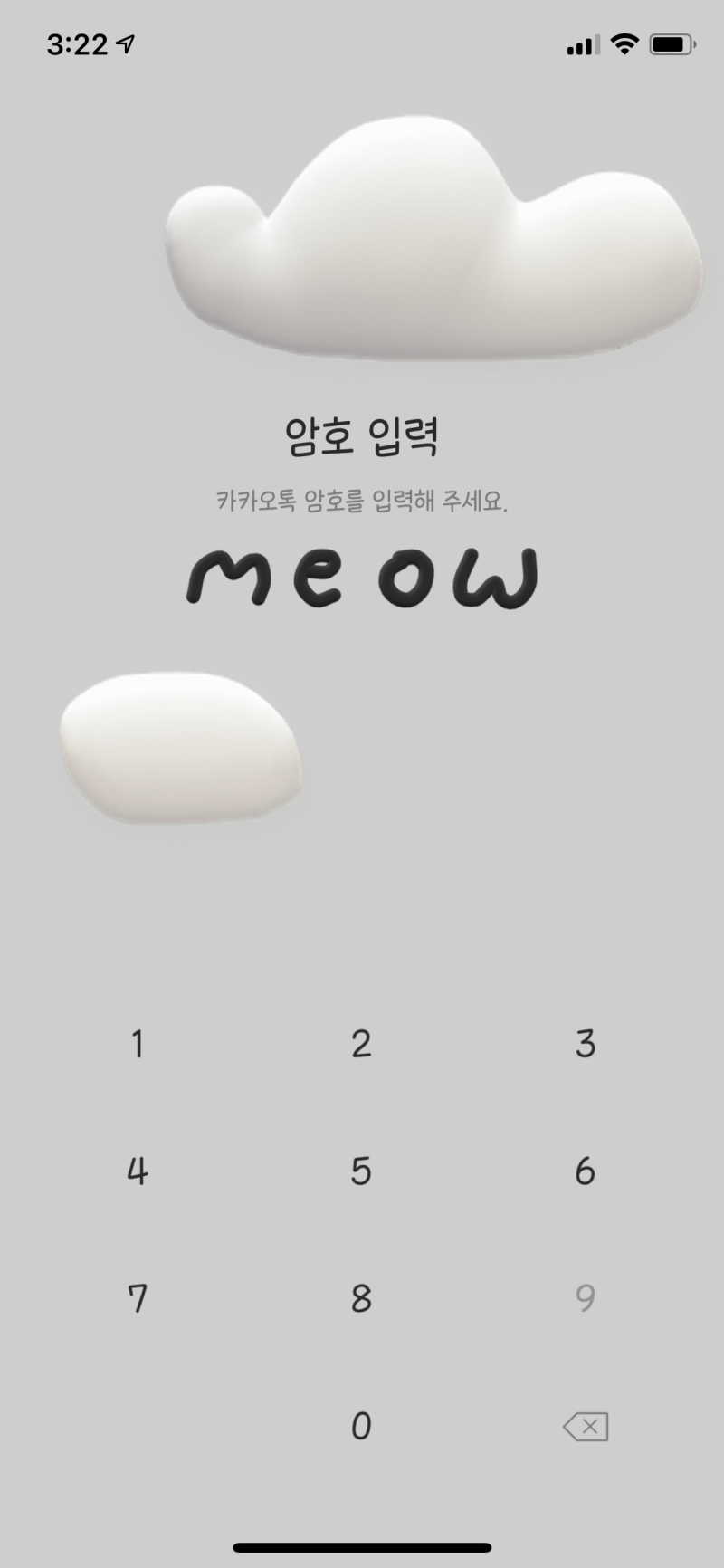The image size is (724, 1568).
Task: Delete the last digit with backspace
Action: tap(586, 1427)
